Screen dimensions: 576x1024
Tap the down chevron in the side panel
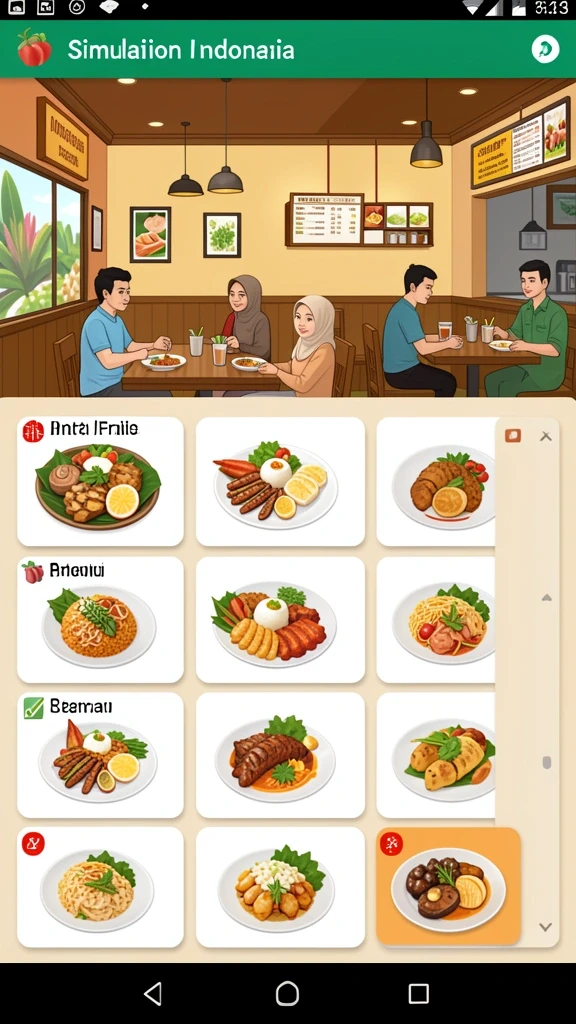[x=546, y=927]
